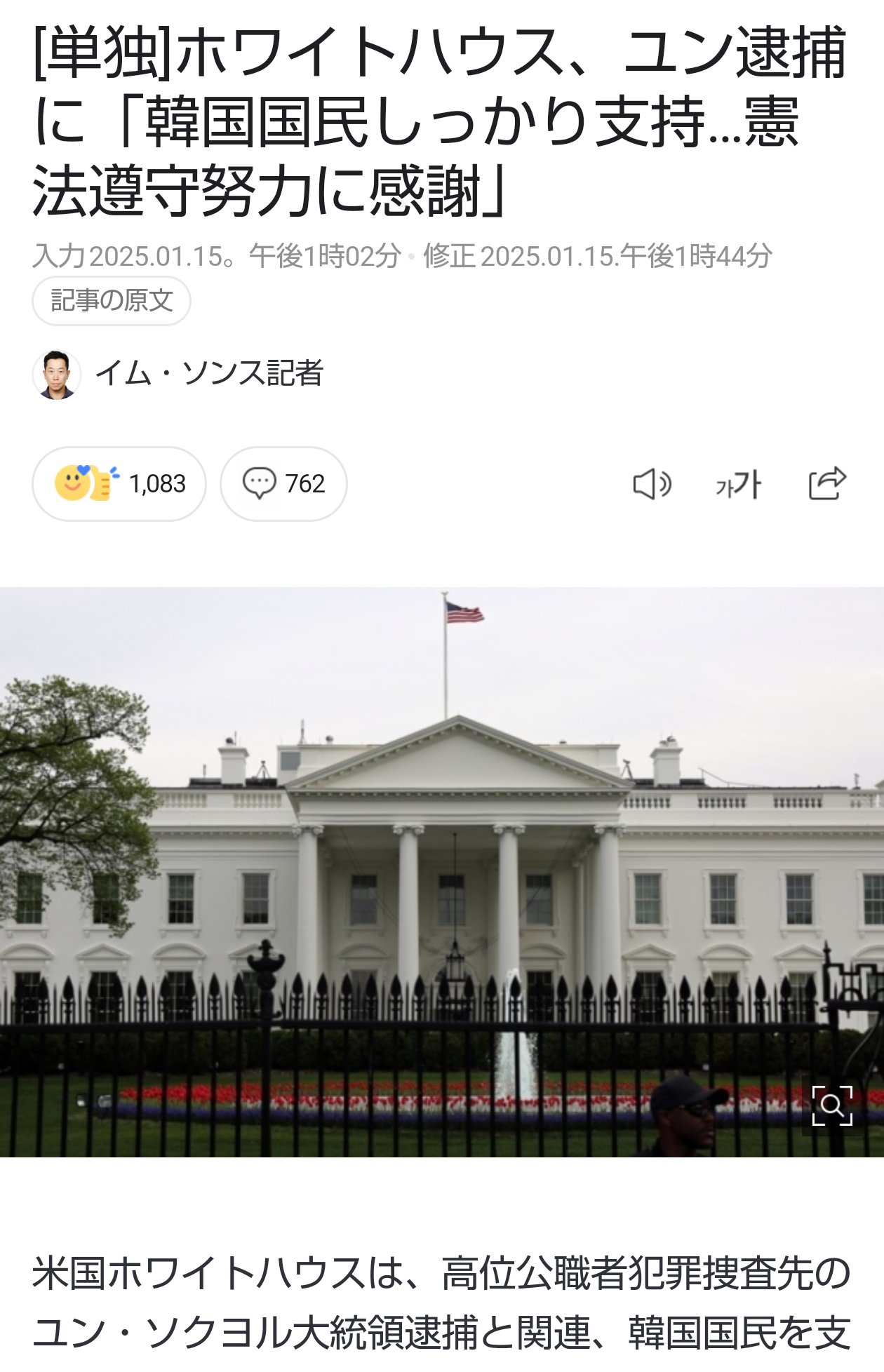React to the article with 1,083 reactions
Viewport: 884px width, 1372px height.
[x=119, y=484]
